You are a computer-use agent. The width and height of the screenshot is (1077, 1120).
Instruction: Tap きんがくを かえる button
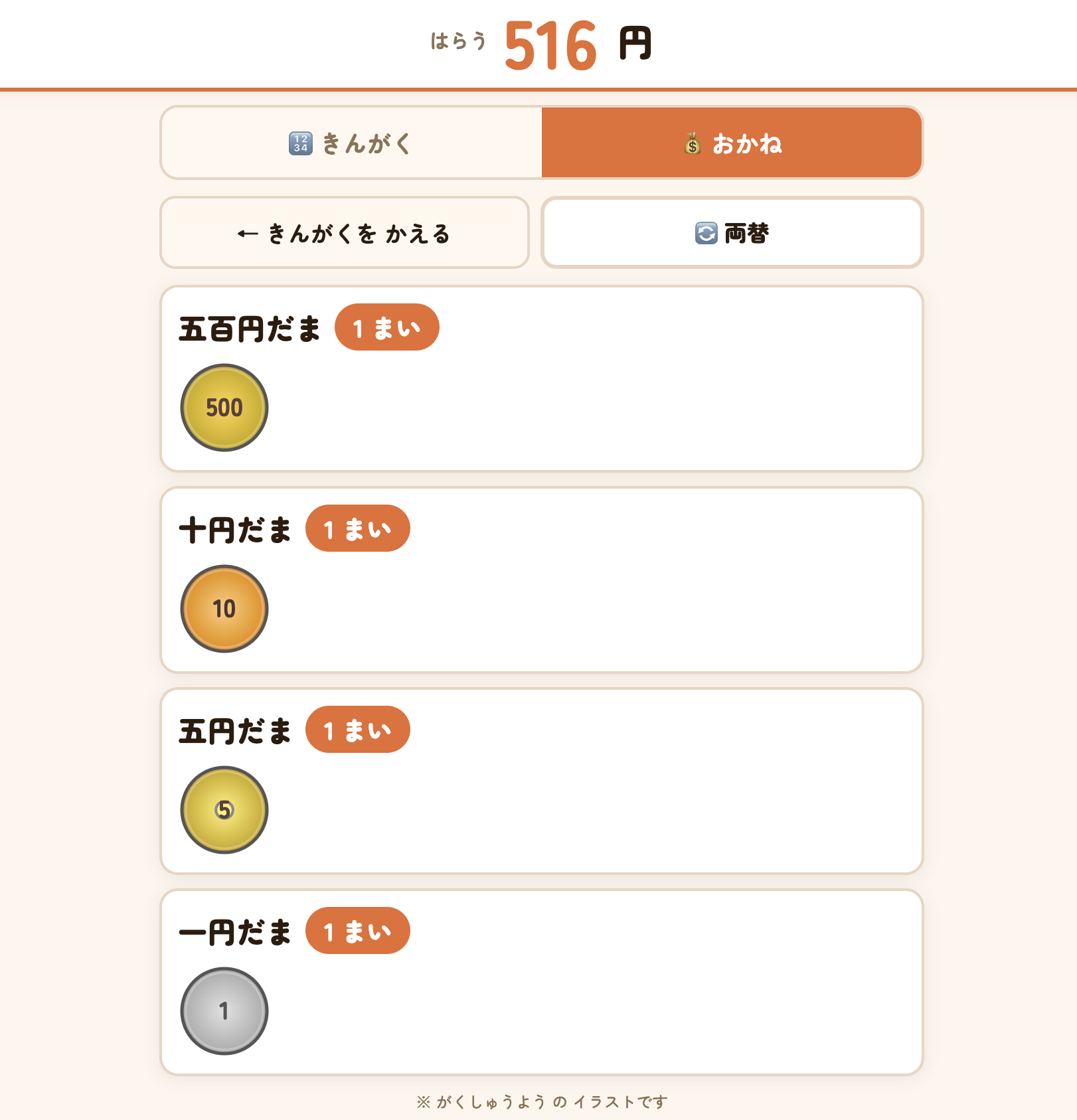pos(345,233)
